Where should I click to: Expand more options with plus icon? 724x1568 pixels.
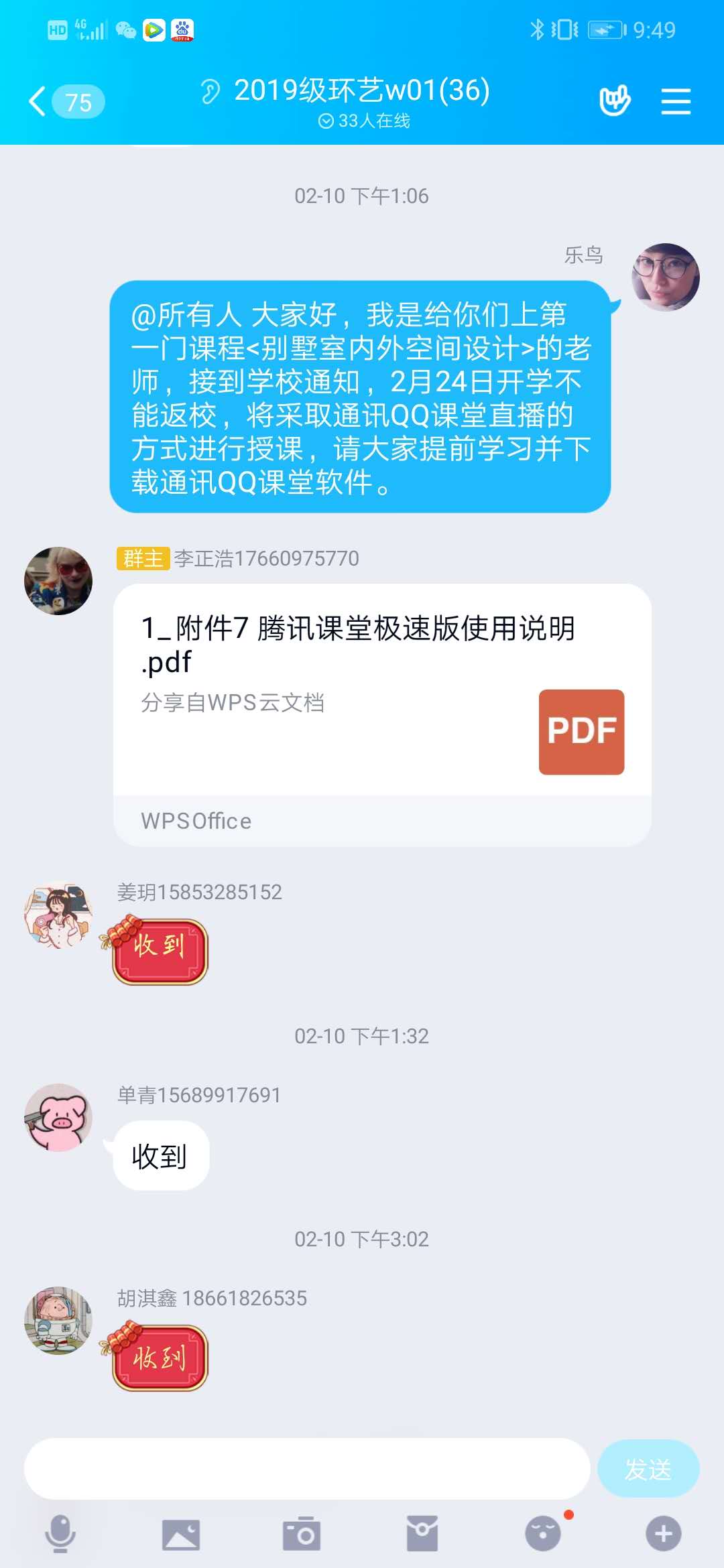[x=664, y=1533]
